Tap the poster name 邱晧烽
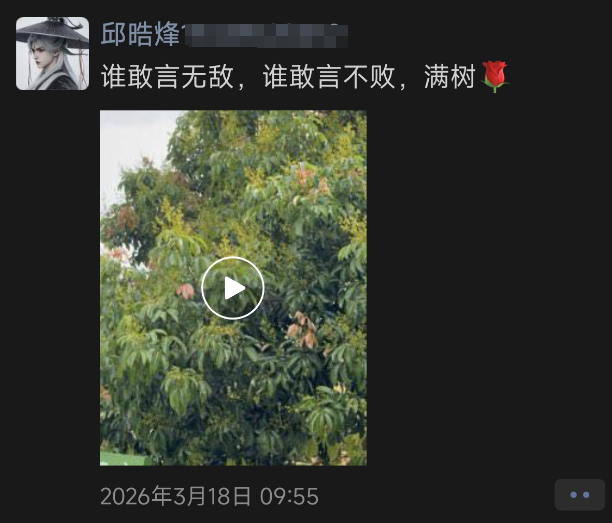The height and width of the screenshot is (523, 612). click(x=141, y=34)
